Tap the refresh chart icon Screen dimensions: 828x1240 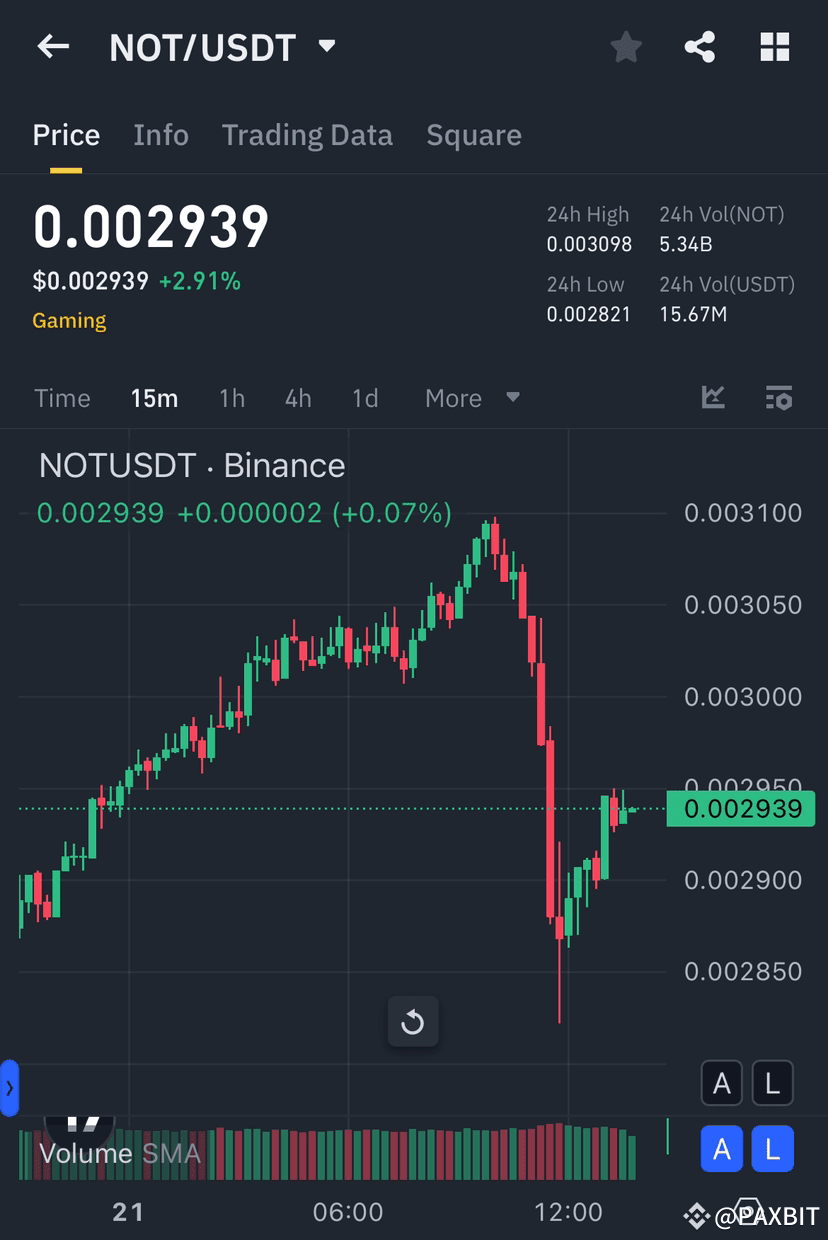click(x=413, y=1022)
